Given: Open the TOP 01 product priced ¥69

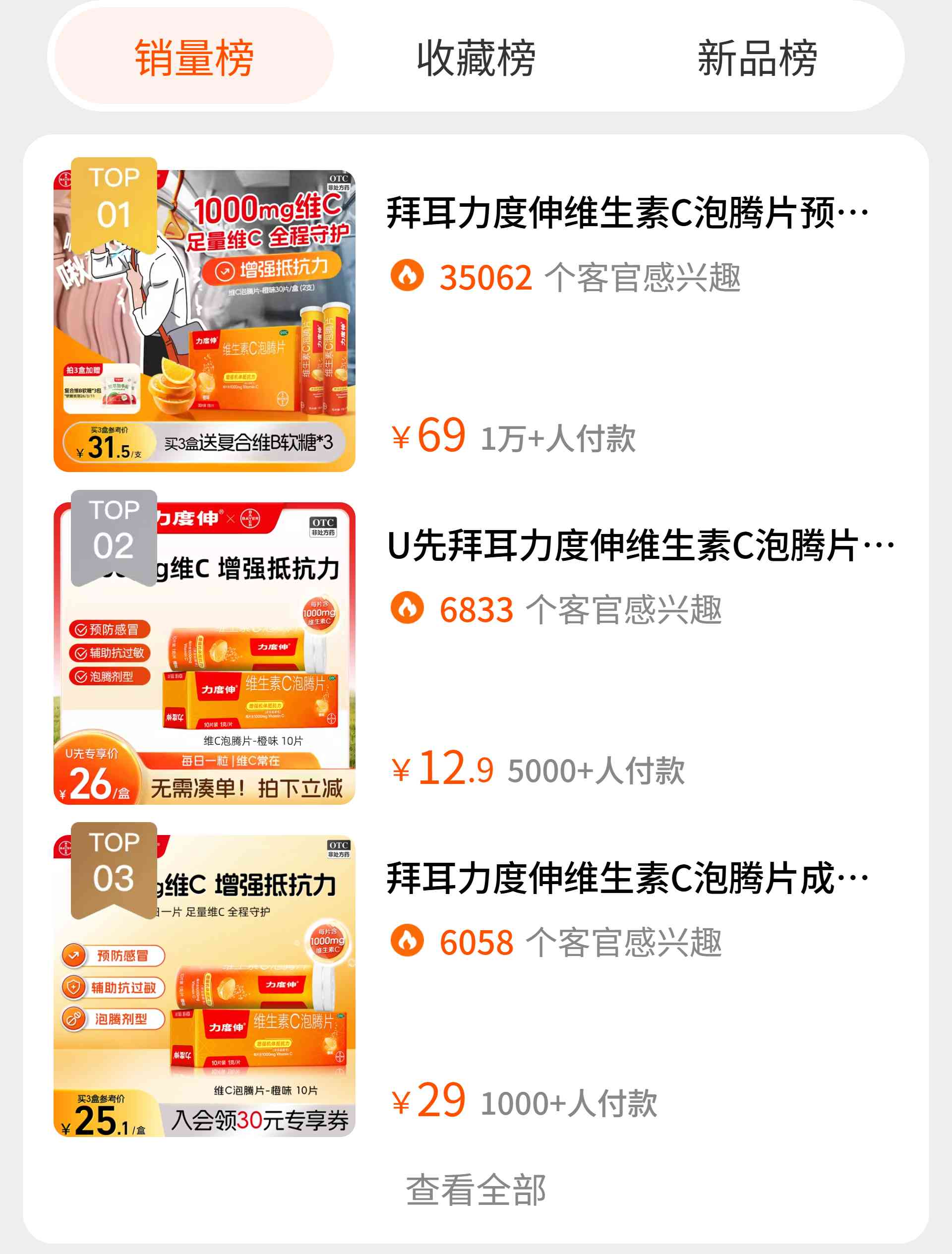Looking at the screenshot, I should point(627,214).
